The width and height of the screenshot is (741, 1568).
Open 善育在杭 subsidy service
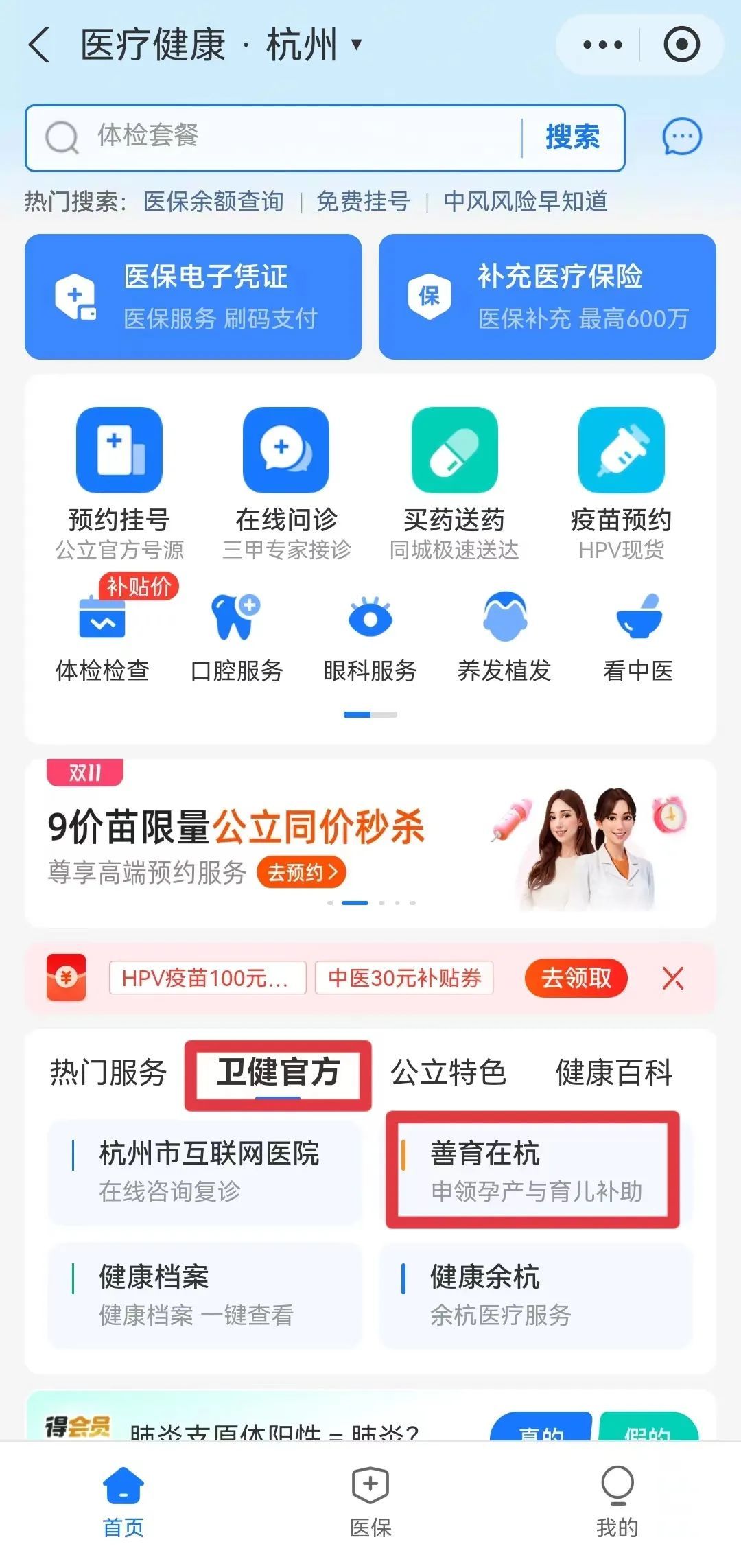(534, 1171)
